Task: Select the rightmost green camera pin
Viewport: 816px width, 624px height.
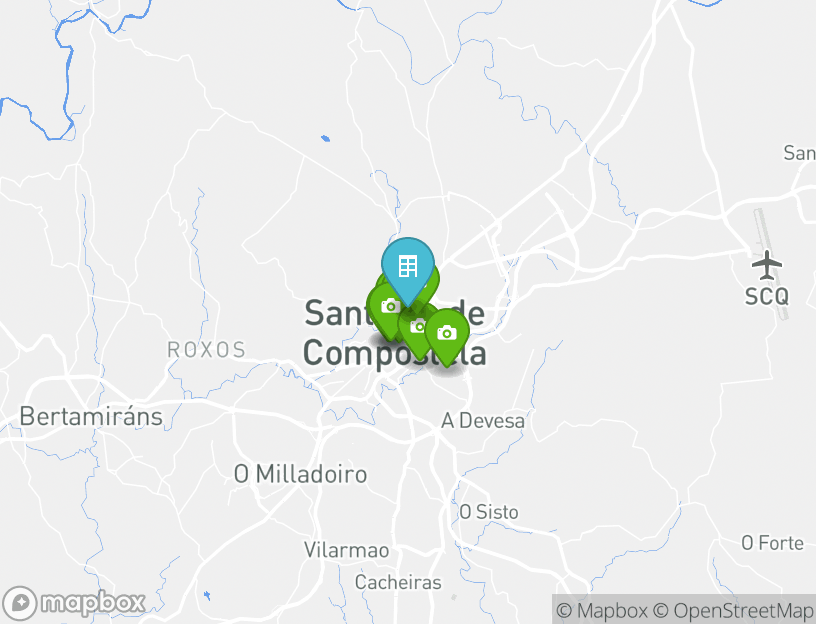Action: pyautogui.click(x=447, y=333)
